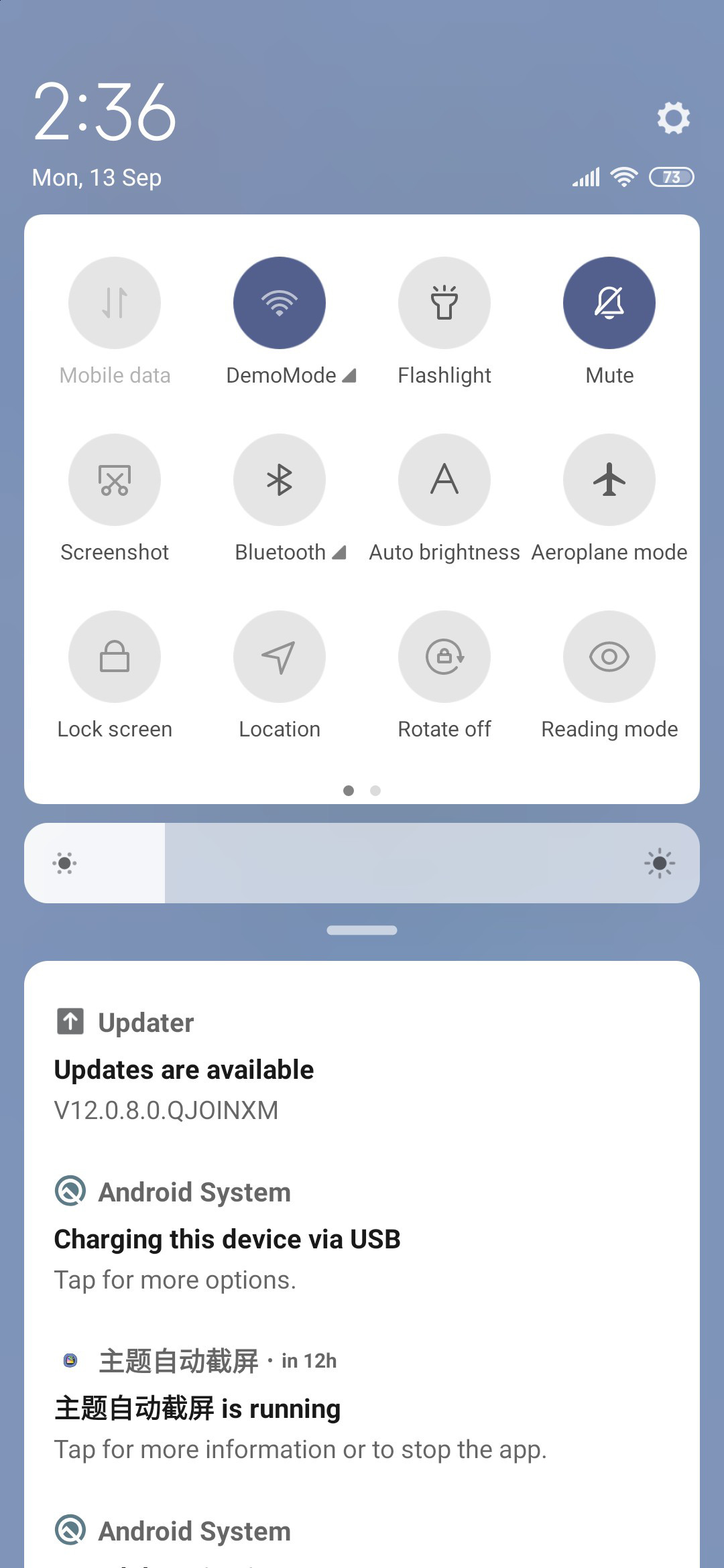Open the Updater updates available notification
Viewport: 724px width, 1568px height.
coord(362,1065)
